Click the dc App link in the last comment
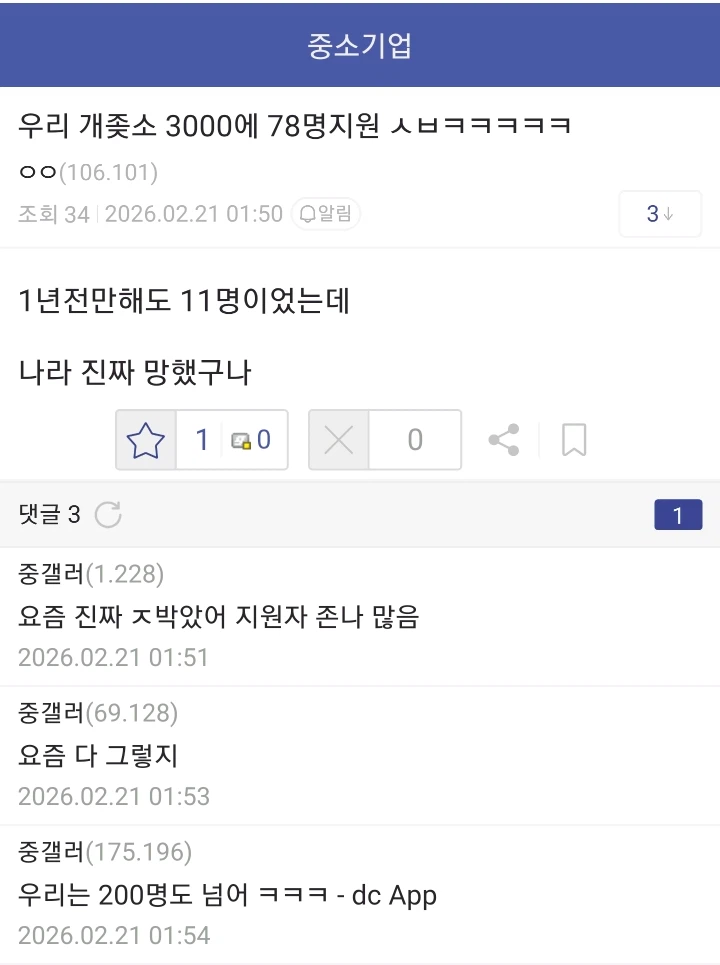The width and height of the screenshot is (720, 965). pos(401,896)
